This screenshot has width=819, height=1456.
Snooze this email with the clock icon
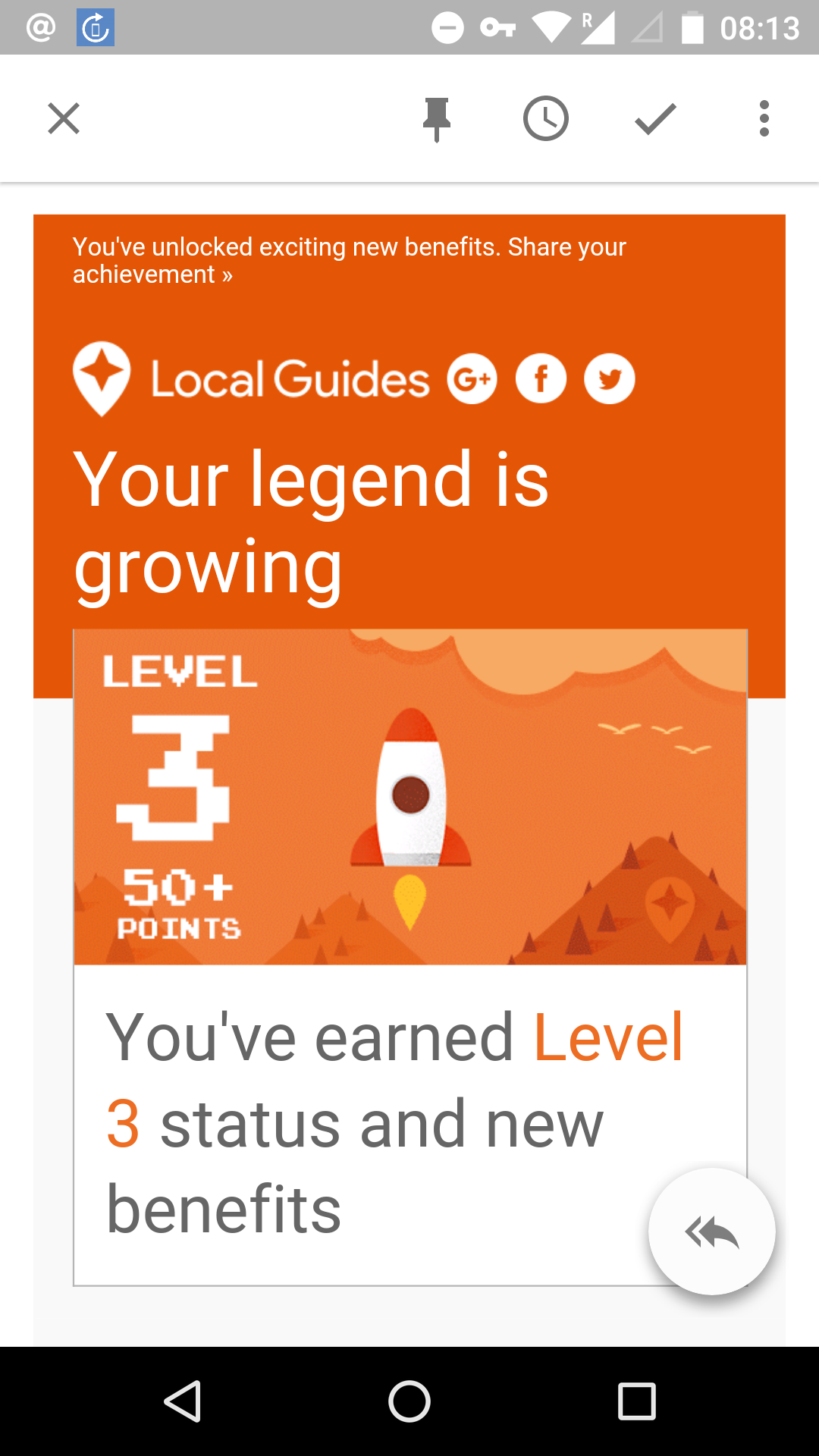click(x=546, y=118)
